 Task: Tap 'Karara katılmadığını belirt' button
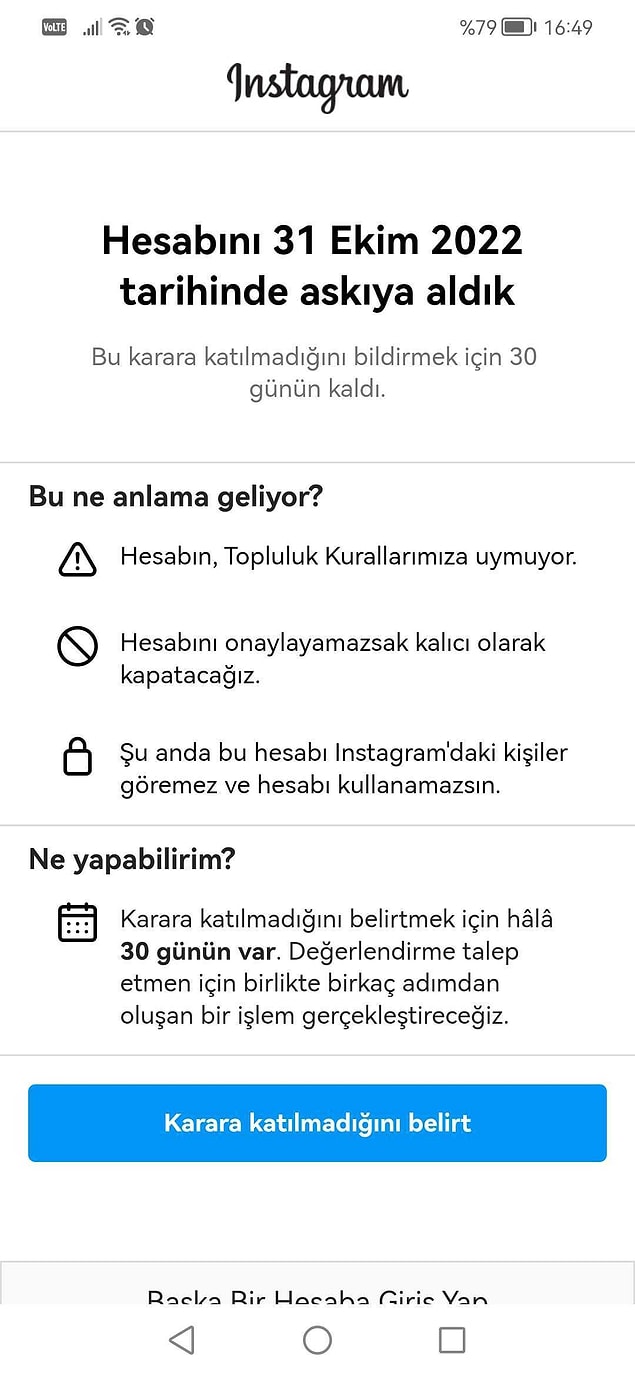[317, 1122]
